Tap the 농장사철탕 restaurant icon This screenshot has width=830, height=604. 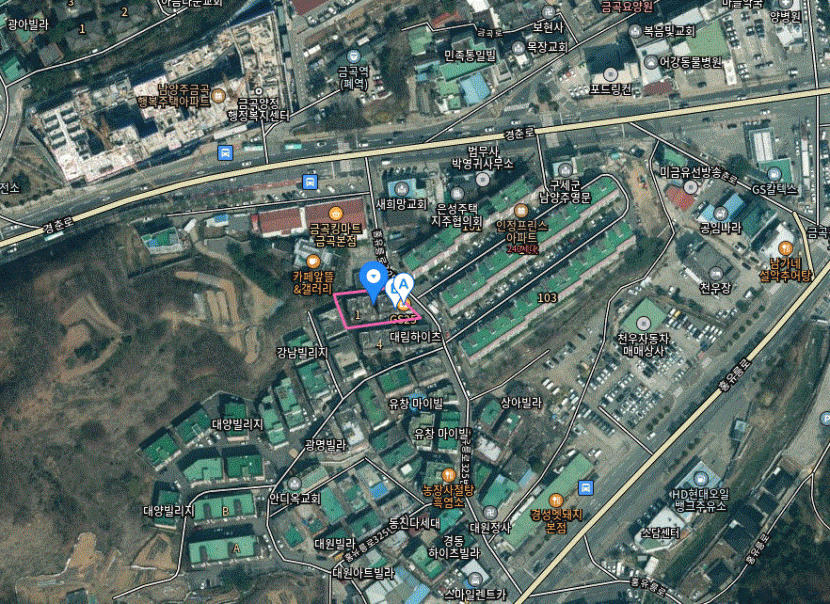click(x=449, y=474)
